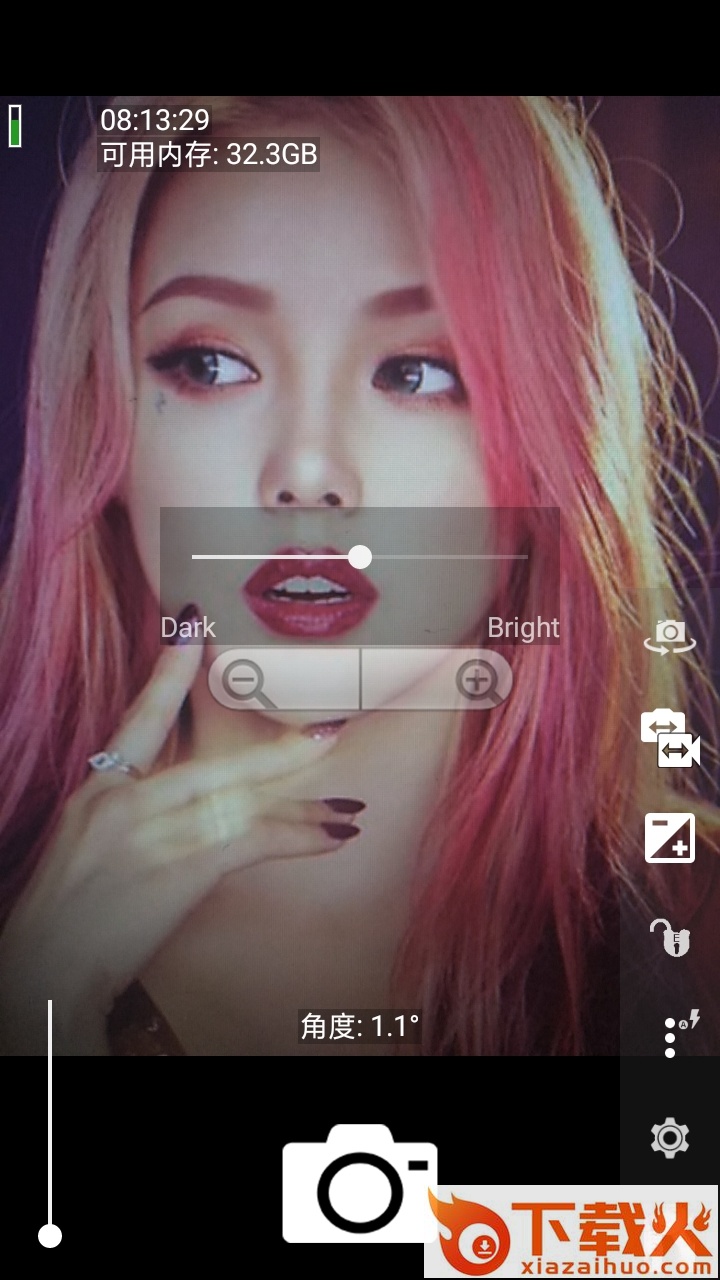
Task: Switch between front and back camera
Action: (x=669, y=636)
